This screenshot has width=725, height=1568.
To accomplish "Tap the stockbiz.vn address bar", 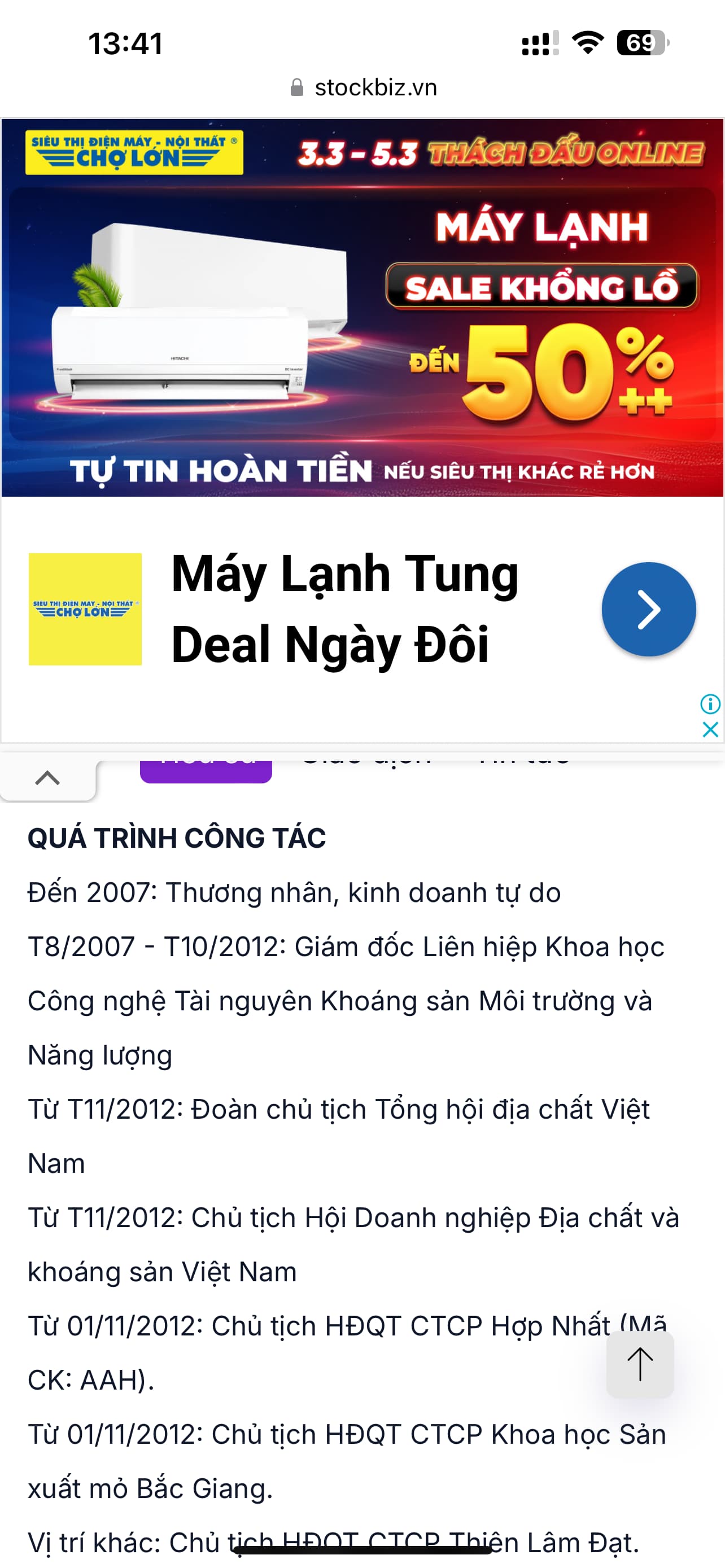I will pyautogui.click(x=364, y=87).
